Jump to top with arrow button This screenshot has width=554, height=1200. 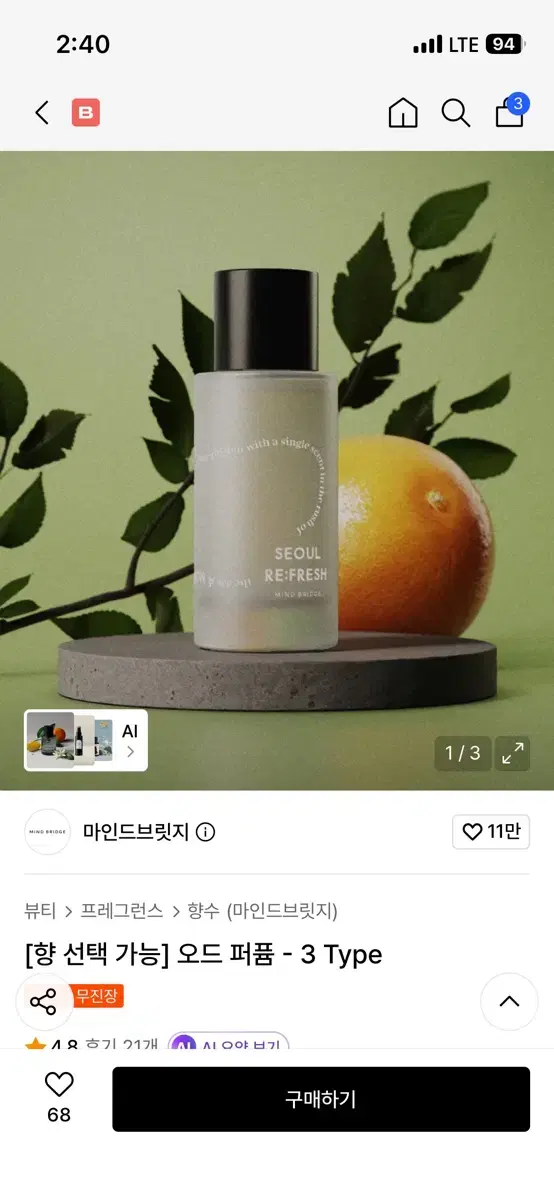[x=509, y=1002]
